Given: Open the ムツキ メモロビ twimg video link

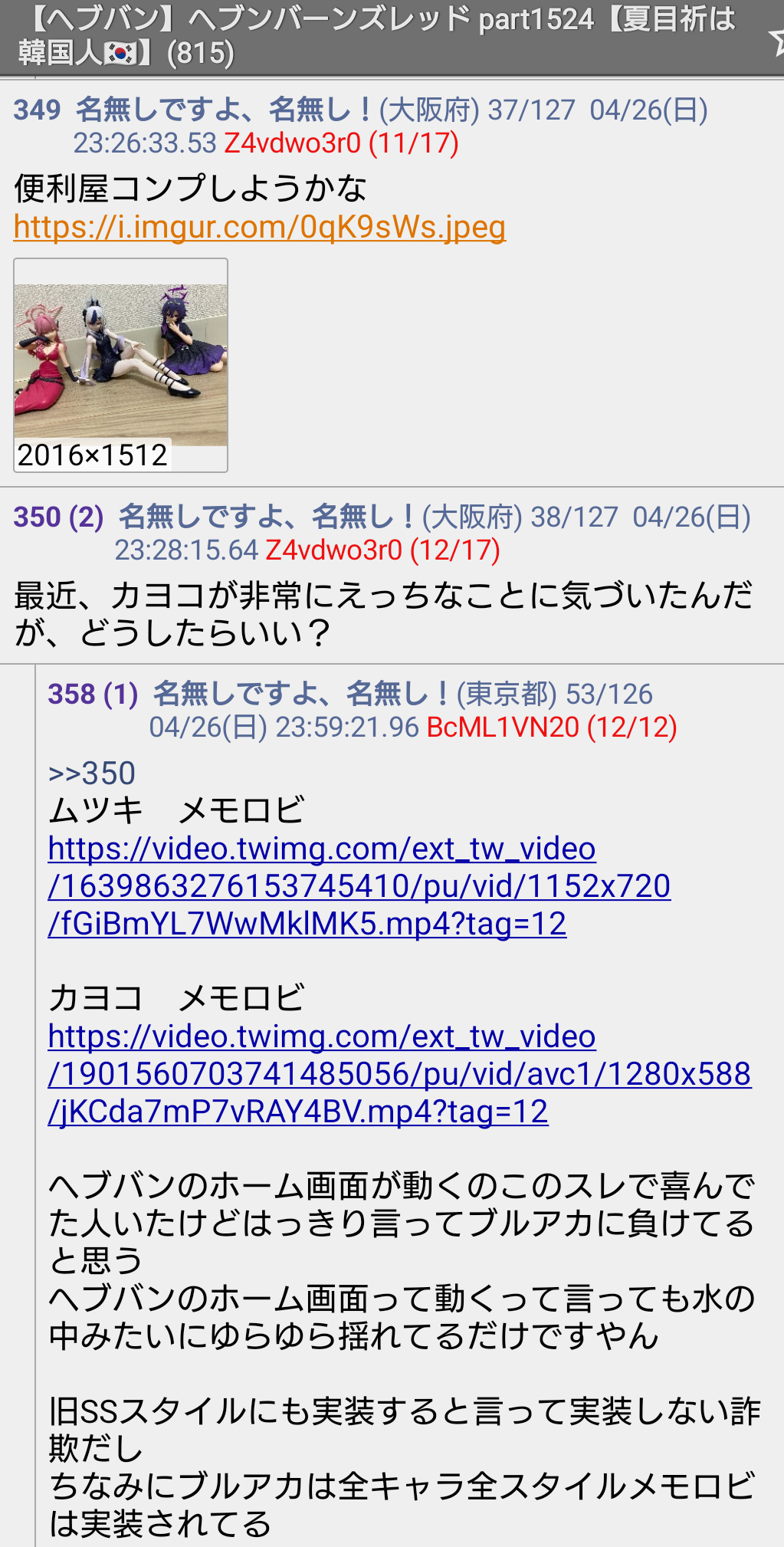Looking at the screenshot, I should pyautogui.click(x=359, y=886).
